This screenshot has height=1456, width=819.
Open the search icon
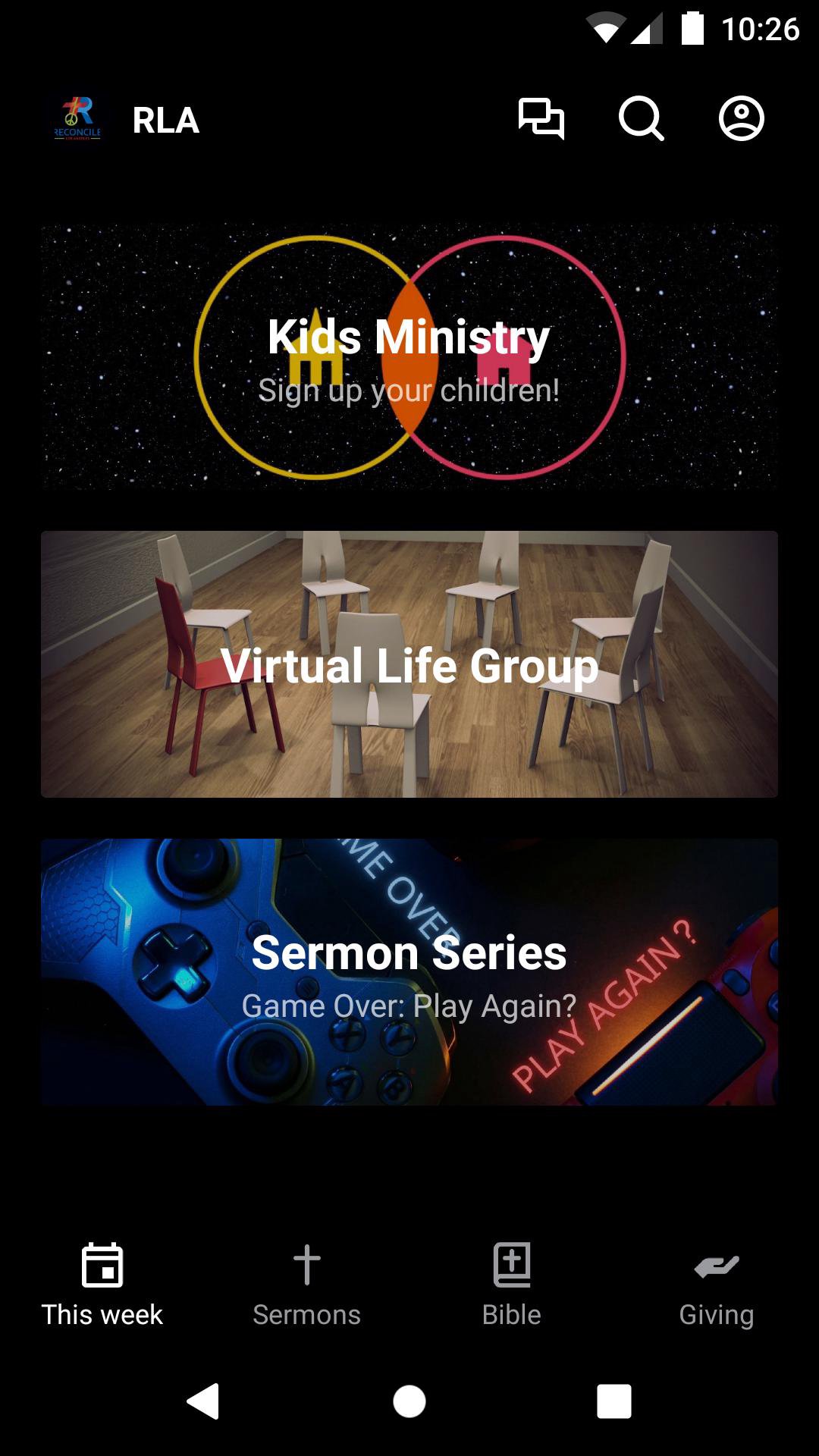(641, 119)
